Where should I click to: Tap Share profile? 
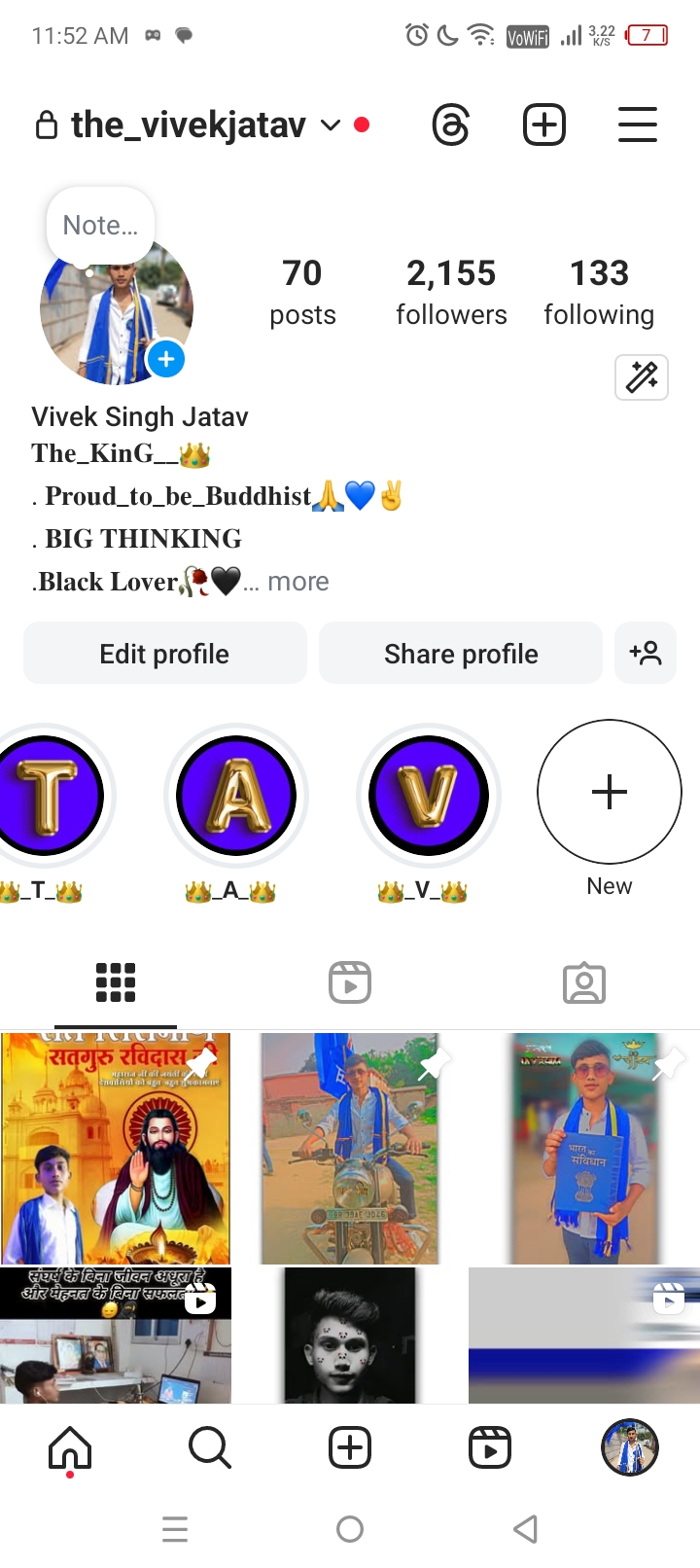461,654
